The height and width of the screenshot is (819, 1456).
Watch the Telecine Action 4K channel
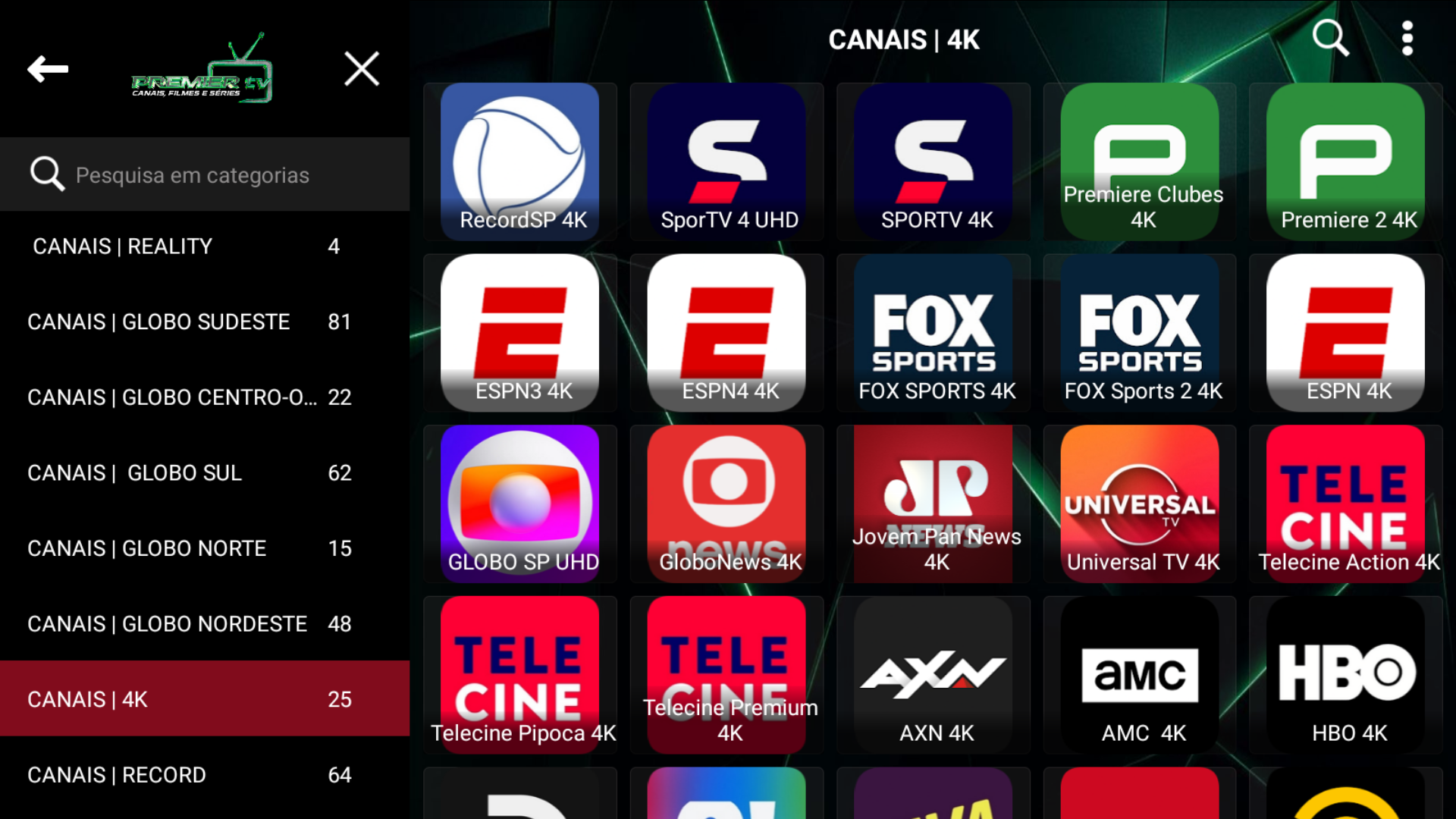(1346, 504)
